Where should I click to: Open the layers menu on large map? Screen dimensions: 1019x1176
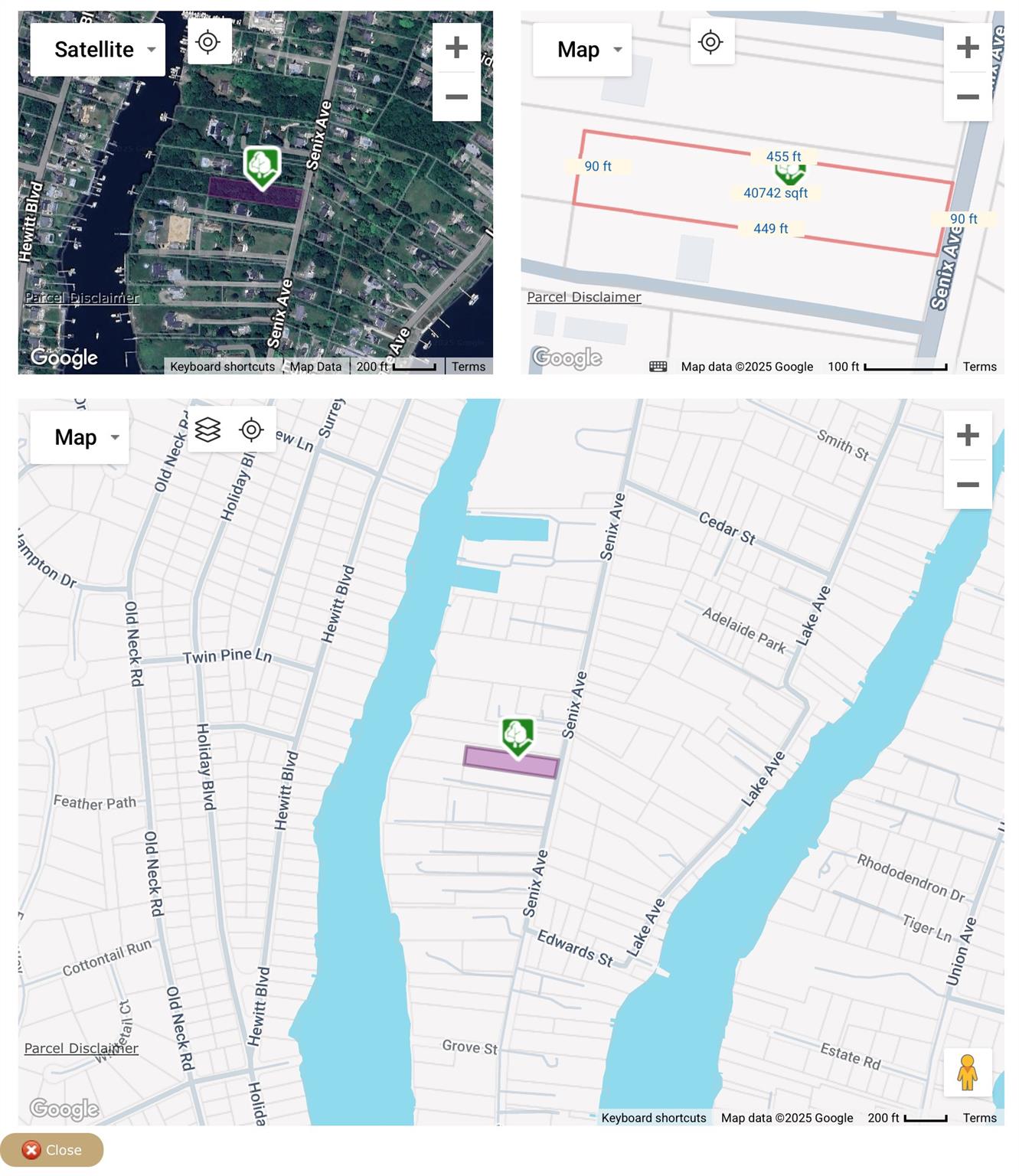tap(208, 430)
